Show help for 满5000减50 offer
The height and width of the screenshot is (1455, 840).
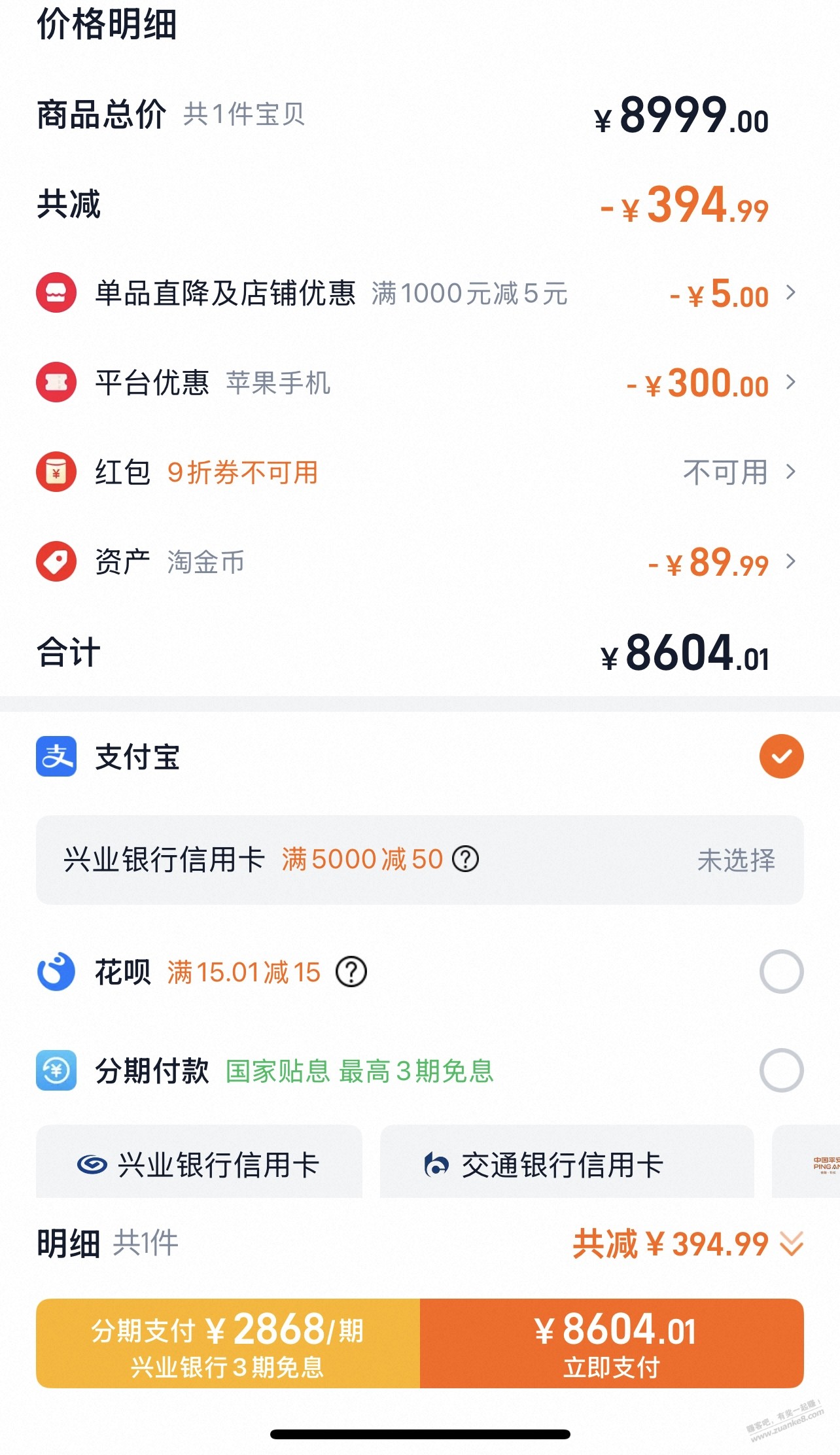pos(466,859)
